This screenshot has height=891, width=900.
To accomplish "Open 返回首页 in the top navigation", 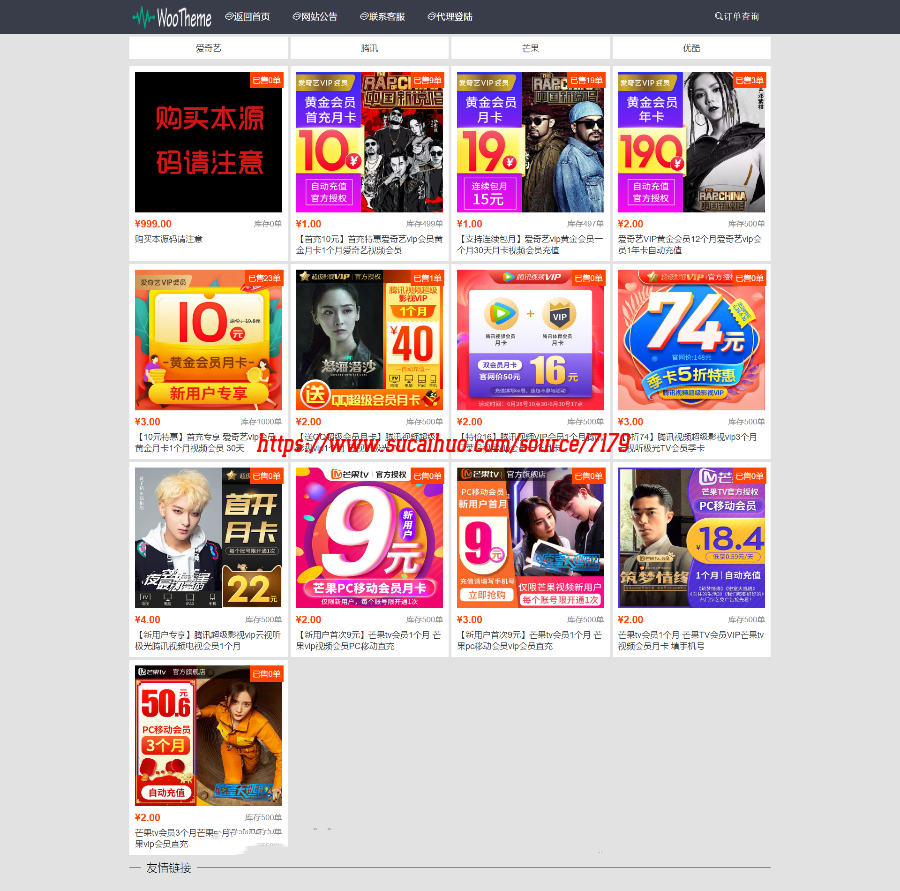I will (x=248, y=17).
